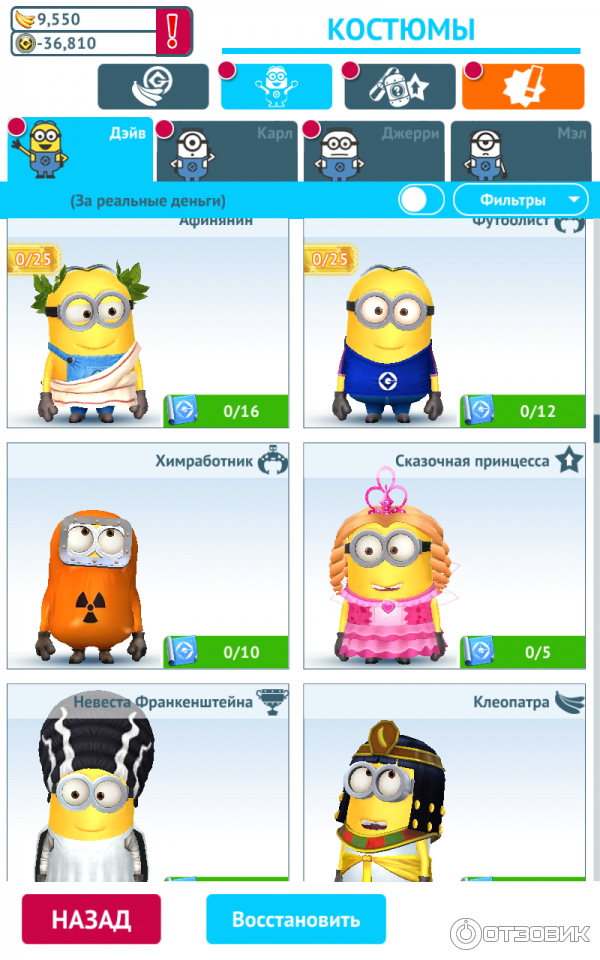600x960 pixels.
Task: Open the Сказочная принцесса costume card
Action: pos(445,556)
